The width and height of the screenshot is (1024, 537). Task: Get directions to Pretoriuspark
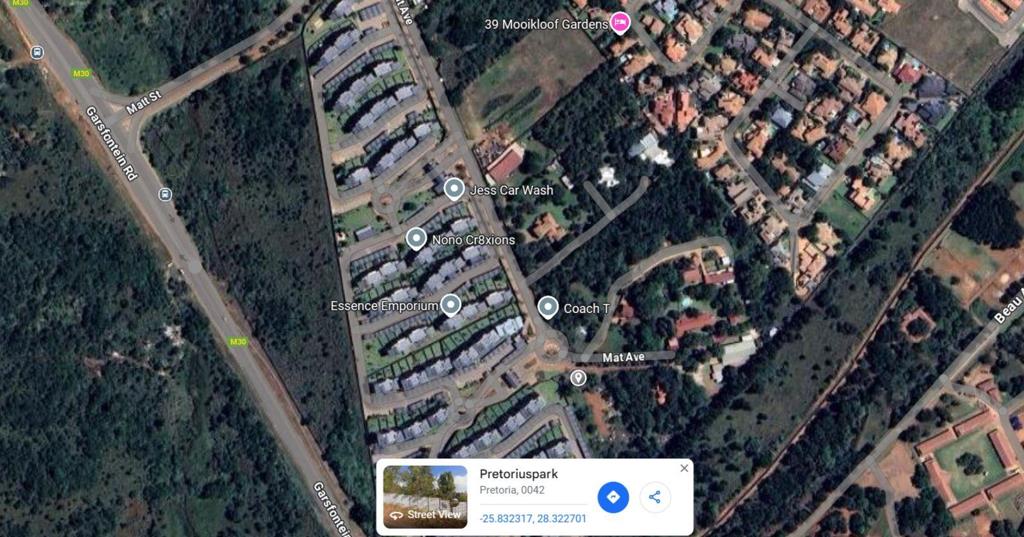click(613, 496)
